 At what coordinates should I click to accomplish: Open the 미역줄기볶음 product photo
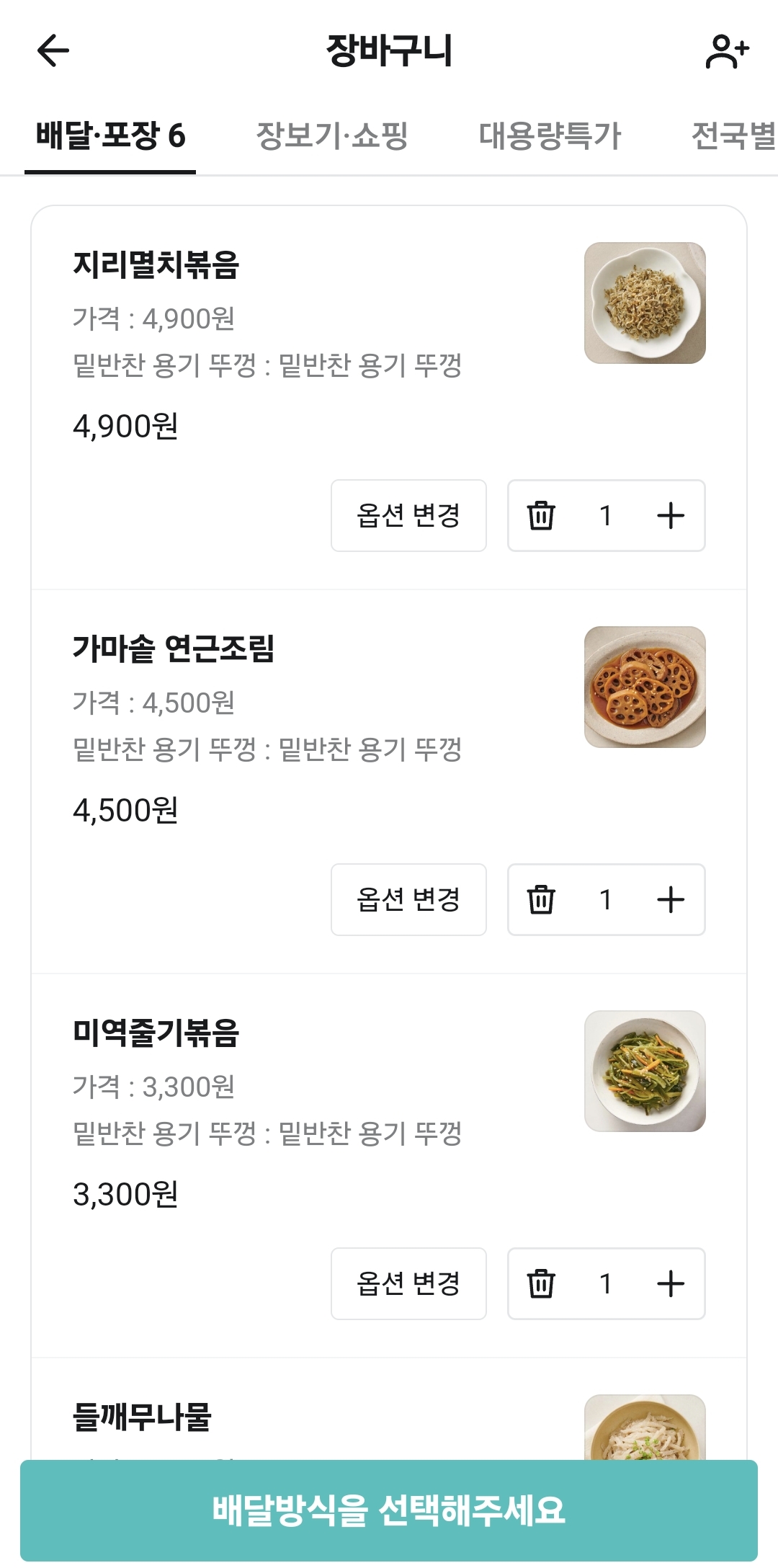click(645, 1071)
